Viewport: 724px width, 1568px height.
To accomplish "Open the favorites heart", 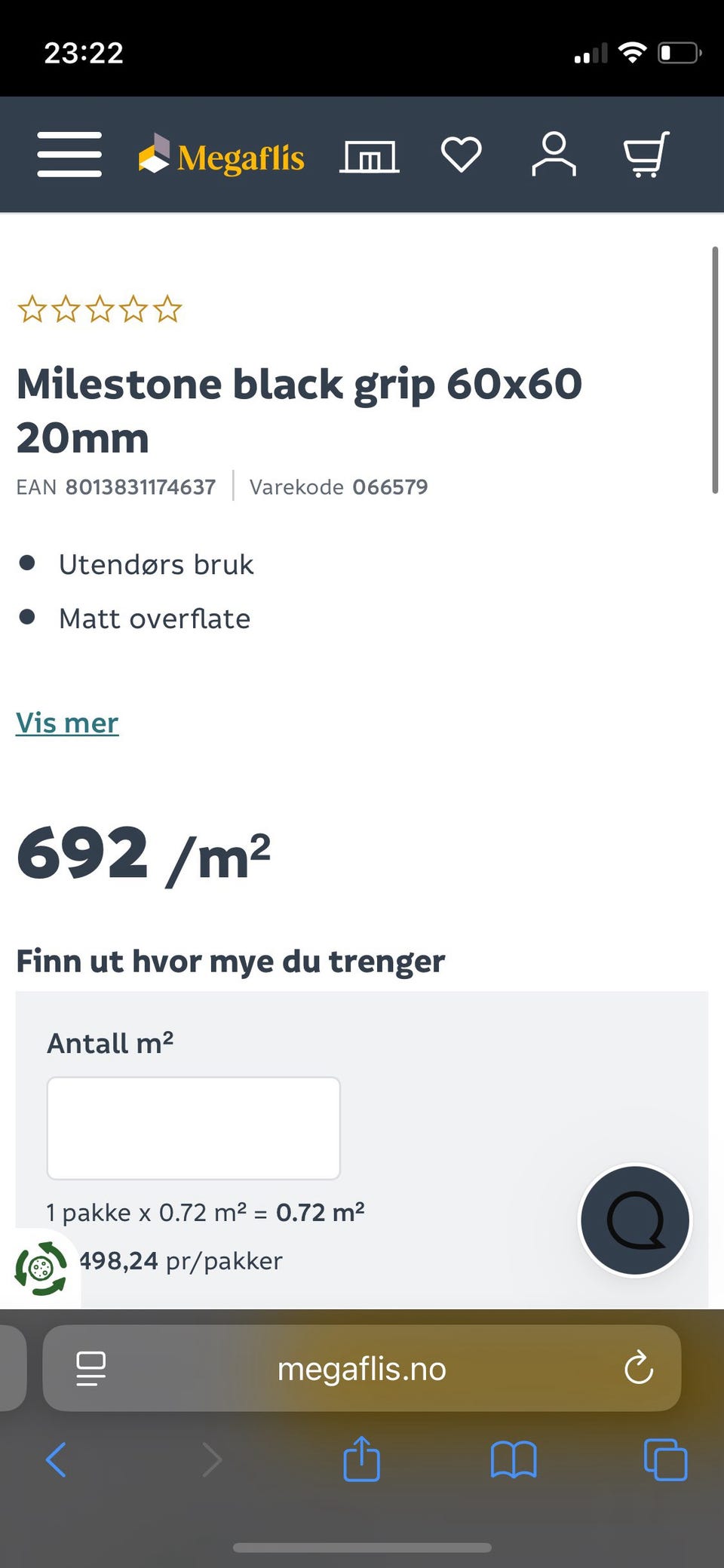I will (461, 155).
